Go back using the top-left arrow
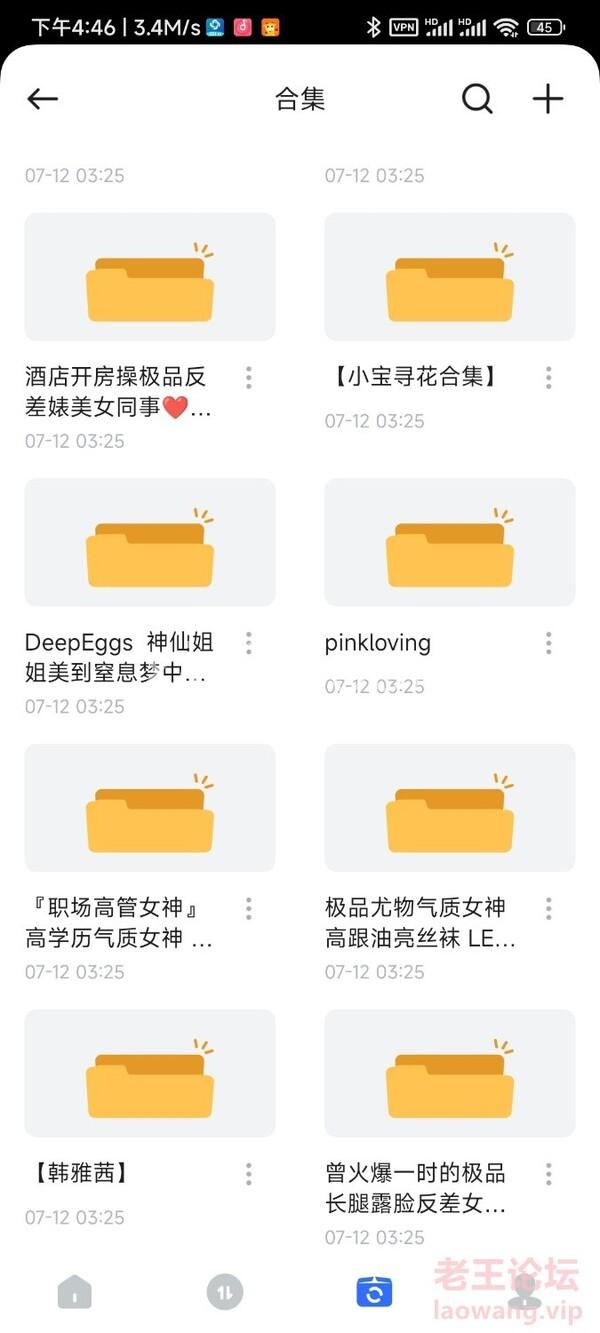This screenshot has width=600, height=1333. pos(42,99)
